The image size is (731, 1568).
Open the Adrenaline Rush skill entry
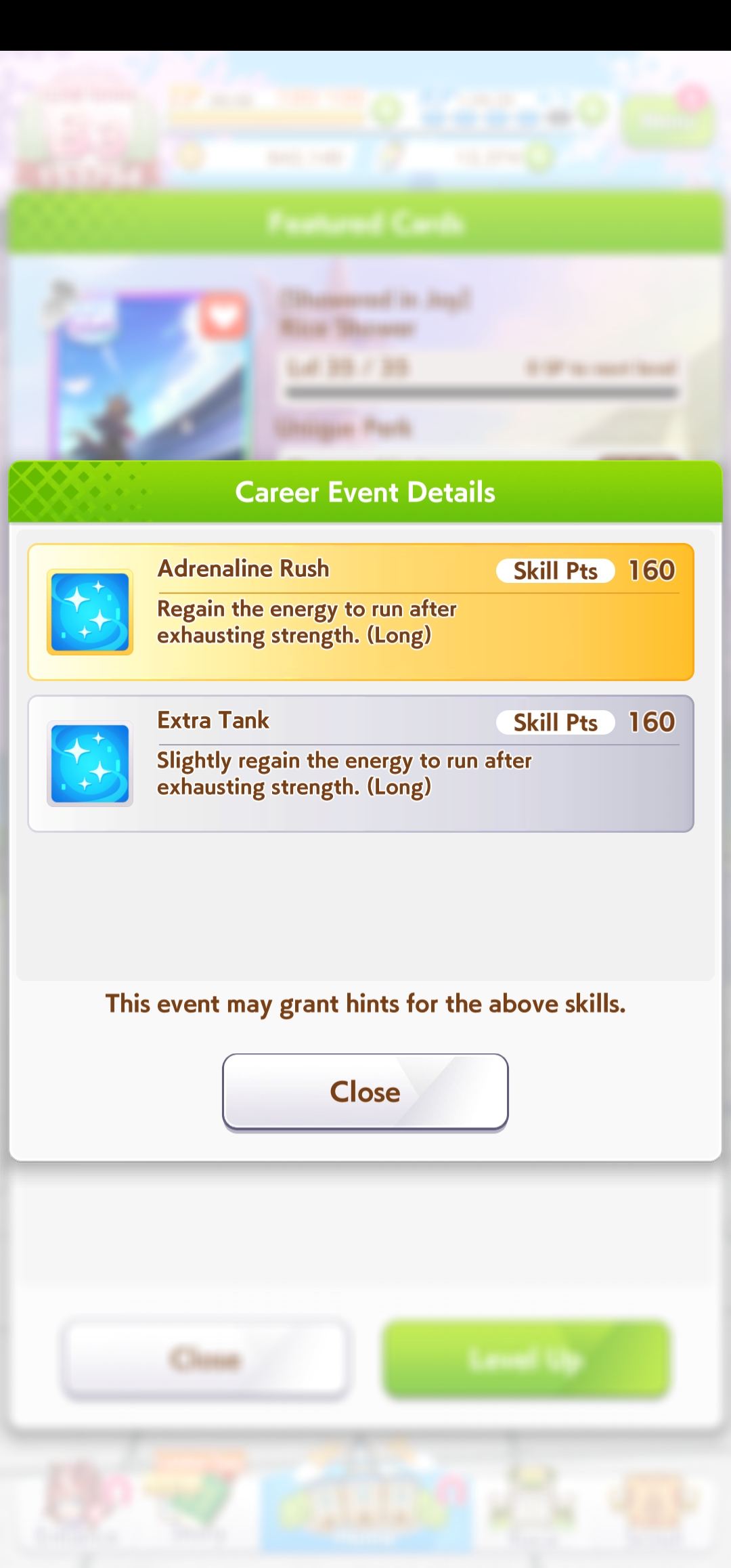click(361, 612)
